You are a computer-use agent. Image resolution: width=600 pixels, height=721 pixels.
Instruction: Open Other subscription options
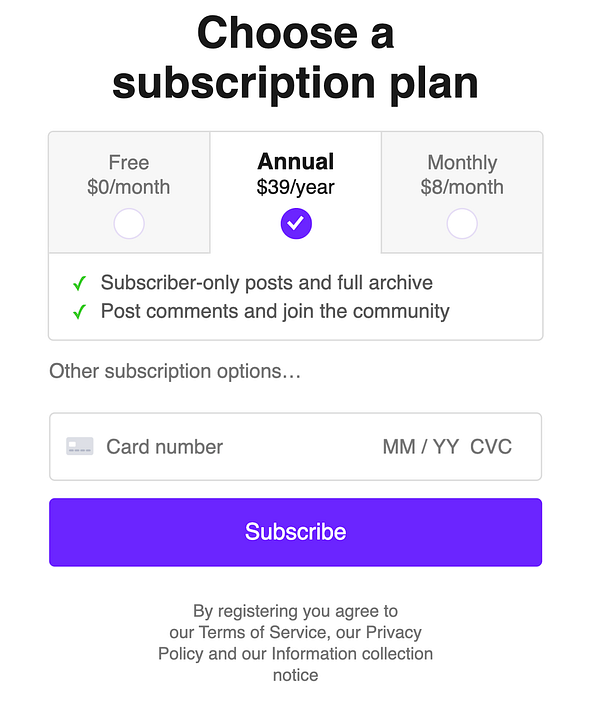coord(175,371)
